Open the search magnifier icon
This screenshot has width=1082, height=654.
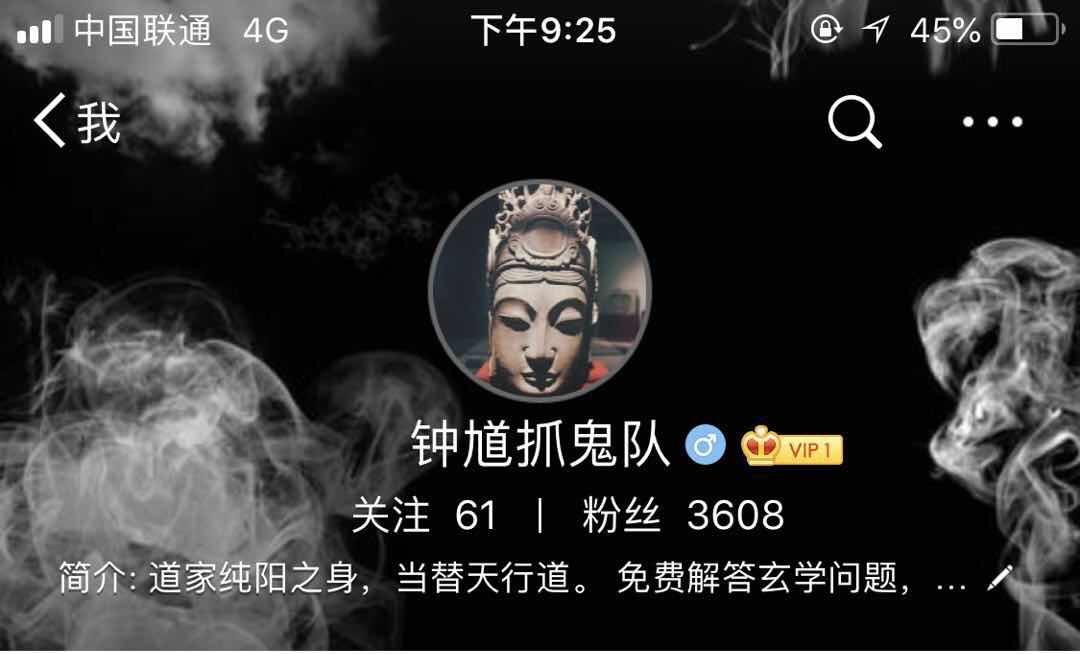tap(854, 123)
